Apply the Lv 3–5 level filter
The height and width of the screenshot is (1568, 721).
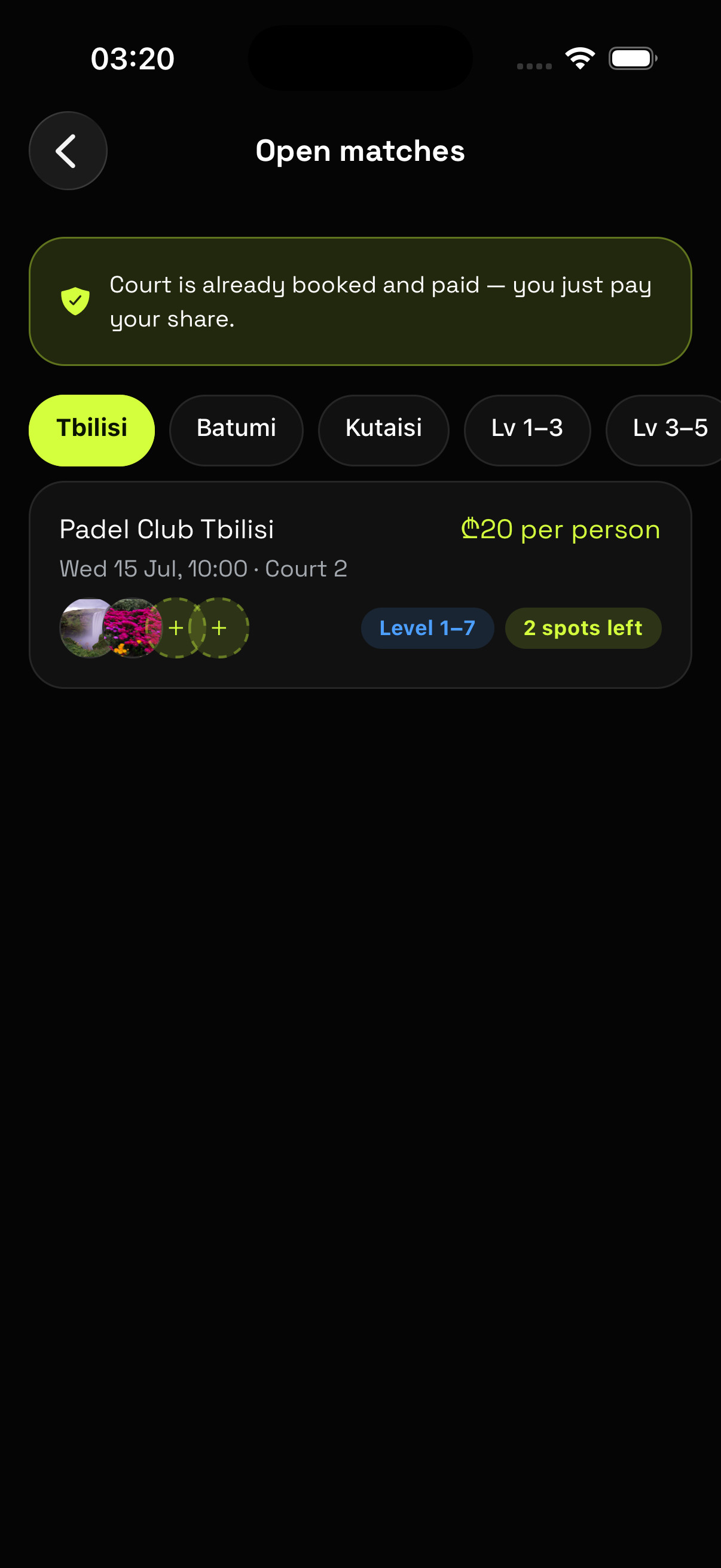[664, 431]
